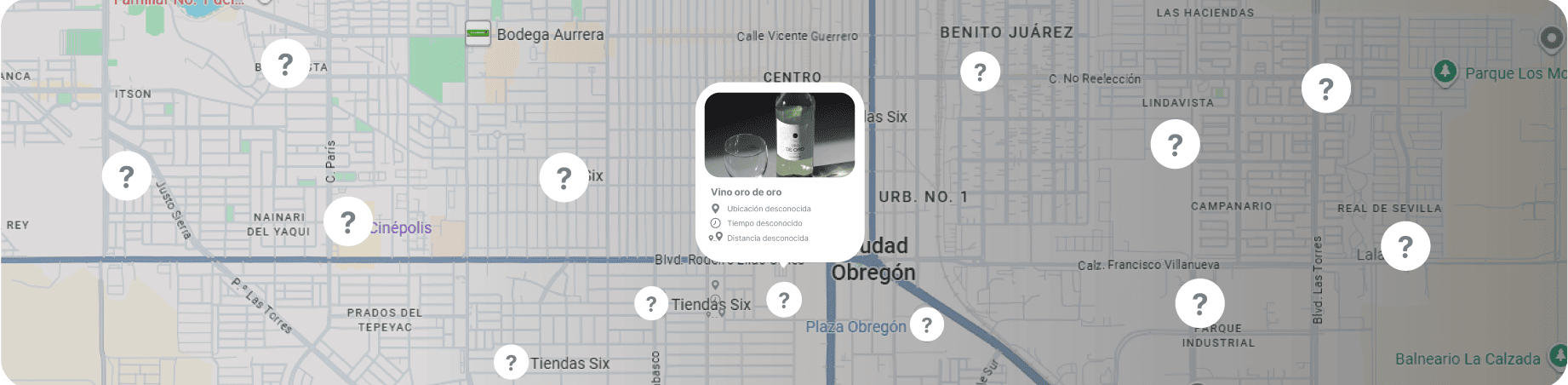
Task: Open the marker above Parque Industrial
Action: pos(1199,302)
